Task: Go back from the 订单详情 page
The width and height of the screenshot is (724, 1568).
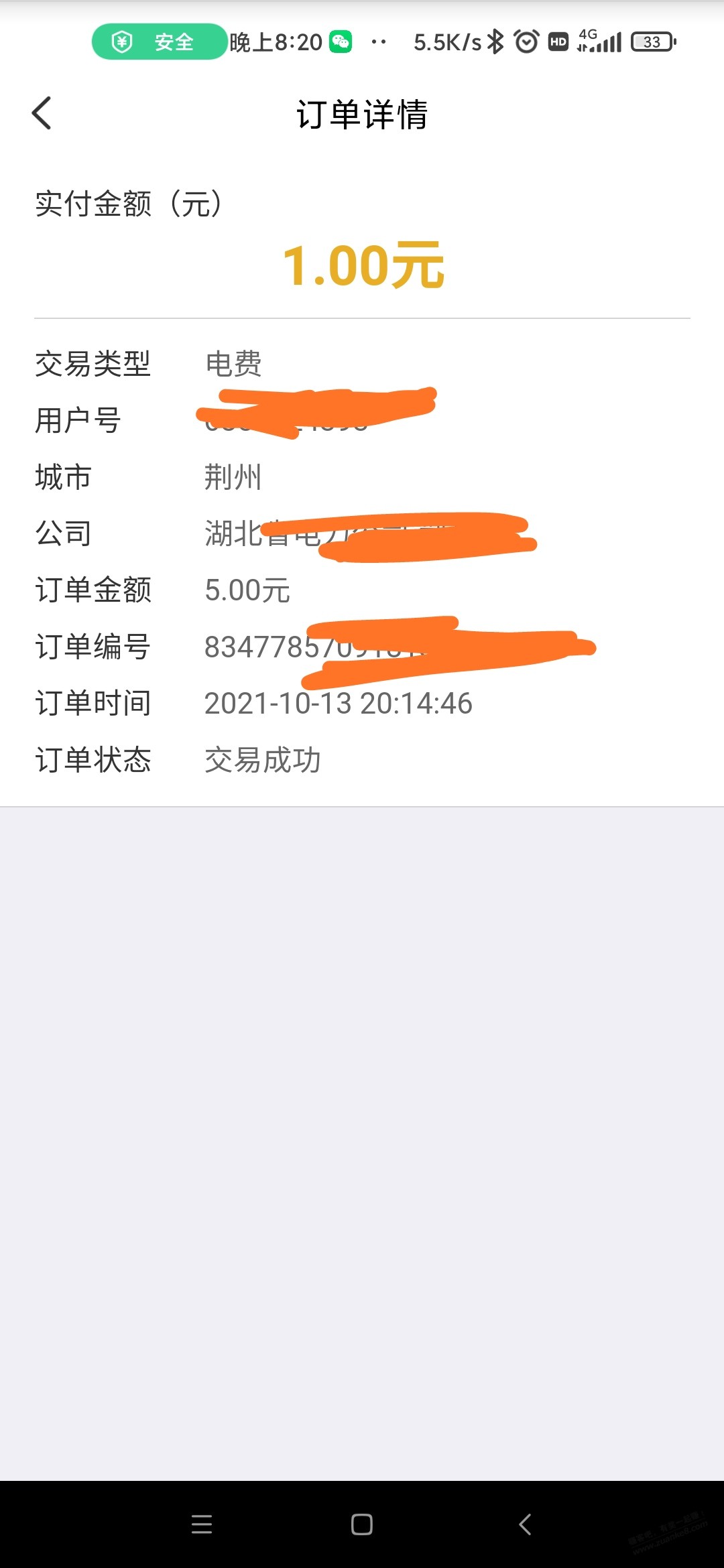Action: (42, 113)
